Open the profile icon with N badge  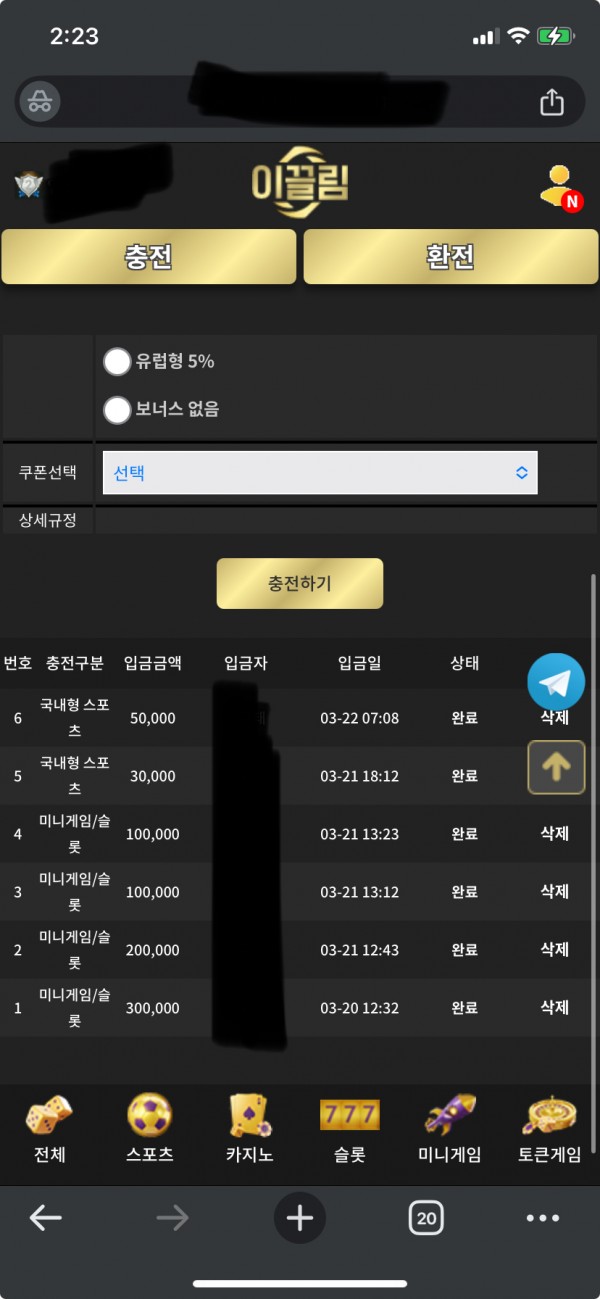click(558, 186)
